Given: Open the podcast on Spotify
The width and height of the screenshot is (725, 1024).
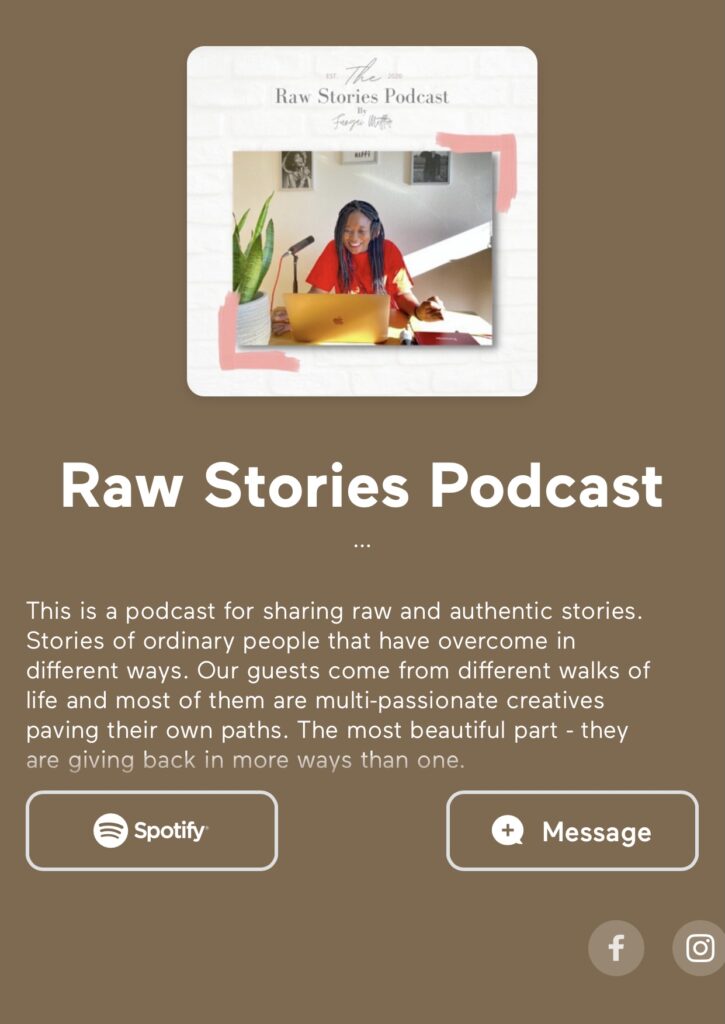Looking at the screenshot, I should (x=151, y=831).
